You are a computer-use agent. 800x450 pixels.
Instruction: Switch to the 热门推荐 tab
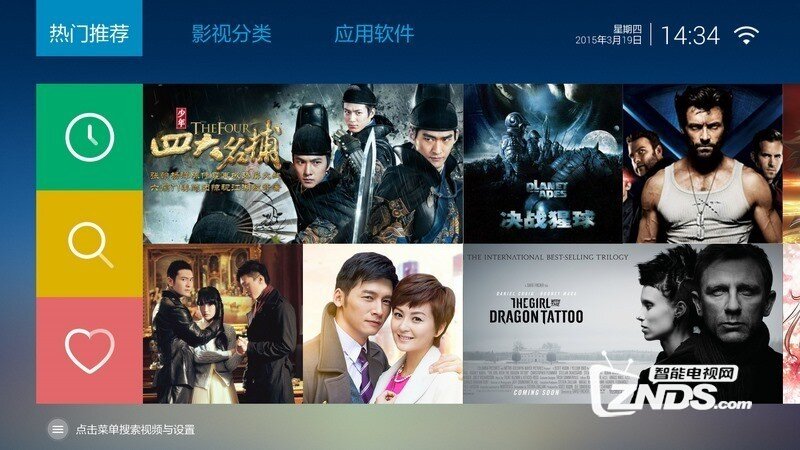coord(89,33)
